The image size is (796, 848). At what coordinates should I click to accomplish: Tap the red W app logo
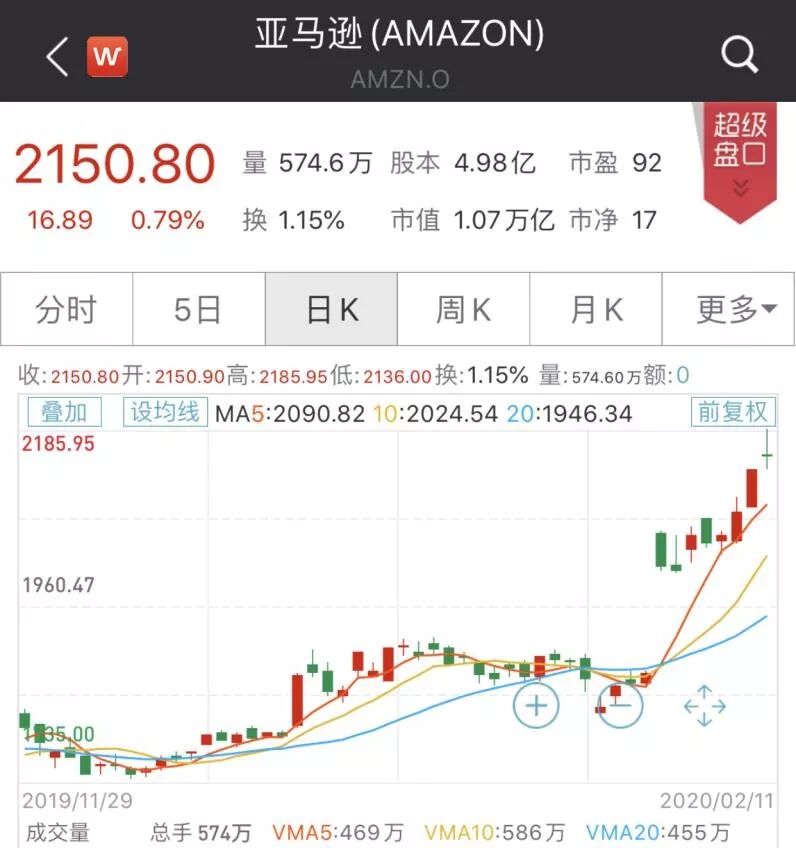(x=108, y=57)
